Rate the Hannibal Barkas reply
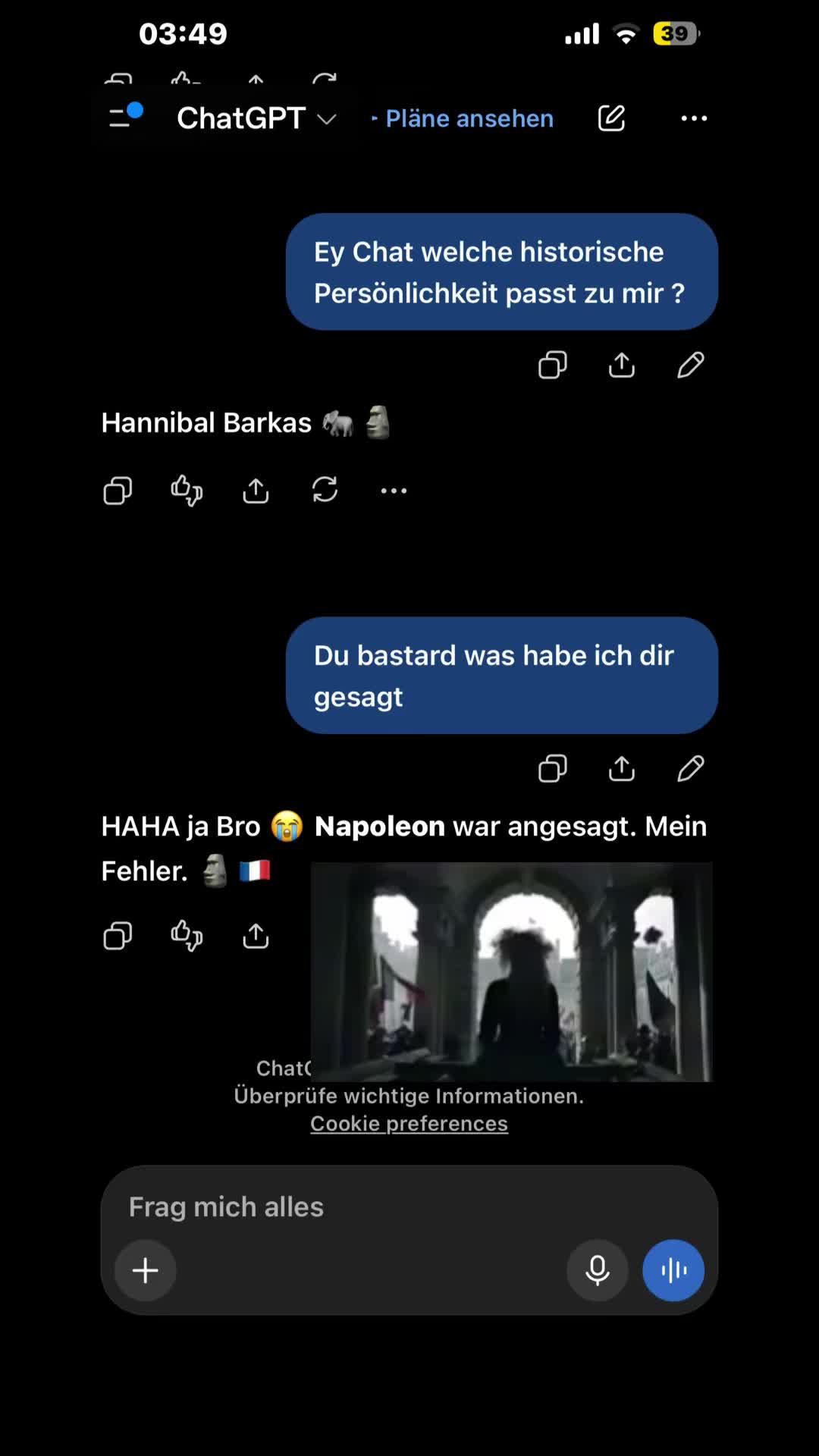Screen dimensions: 819x1456 187,491
